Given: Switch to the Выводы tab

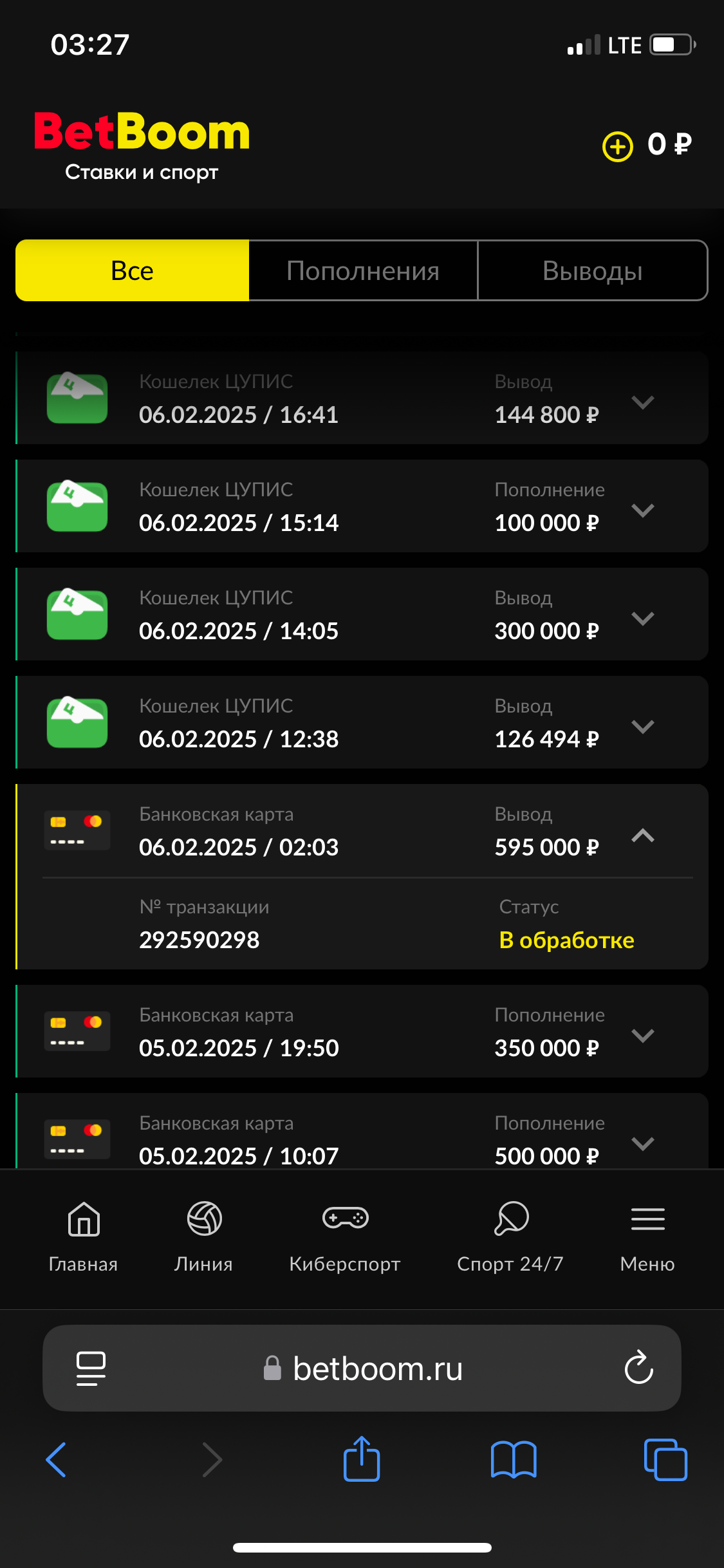Looking at the screenshot, I should coord(593,270).
